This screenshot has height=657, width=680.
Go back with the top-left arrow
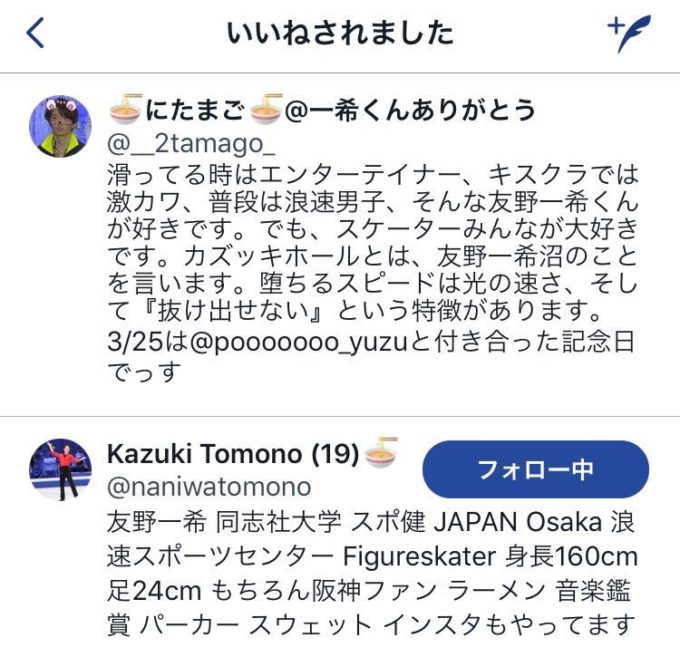click(x=36, y=33)
